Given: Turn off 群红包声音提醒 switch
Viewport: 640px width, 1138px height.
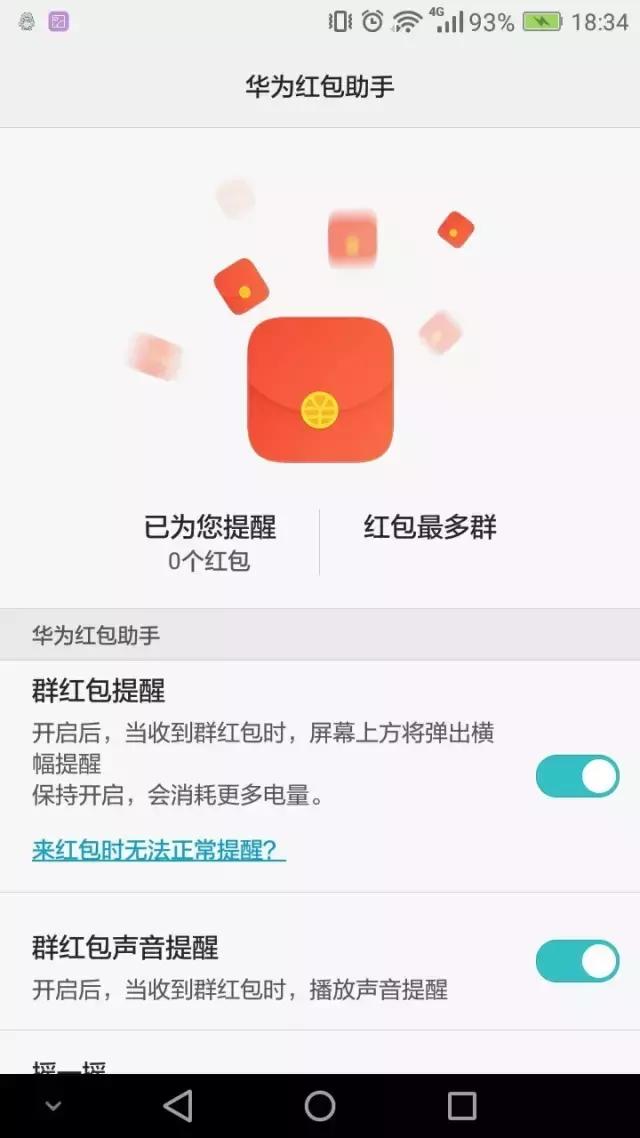Looking at the screenshot, I should (x=577, y=961).
